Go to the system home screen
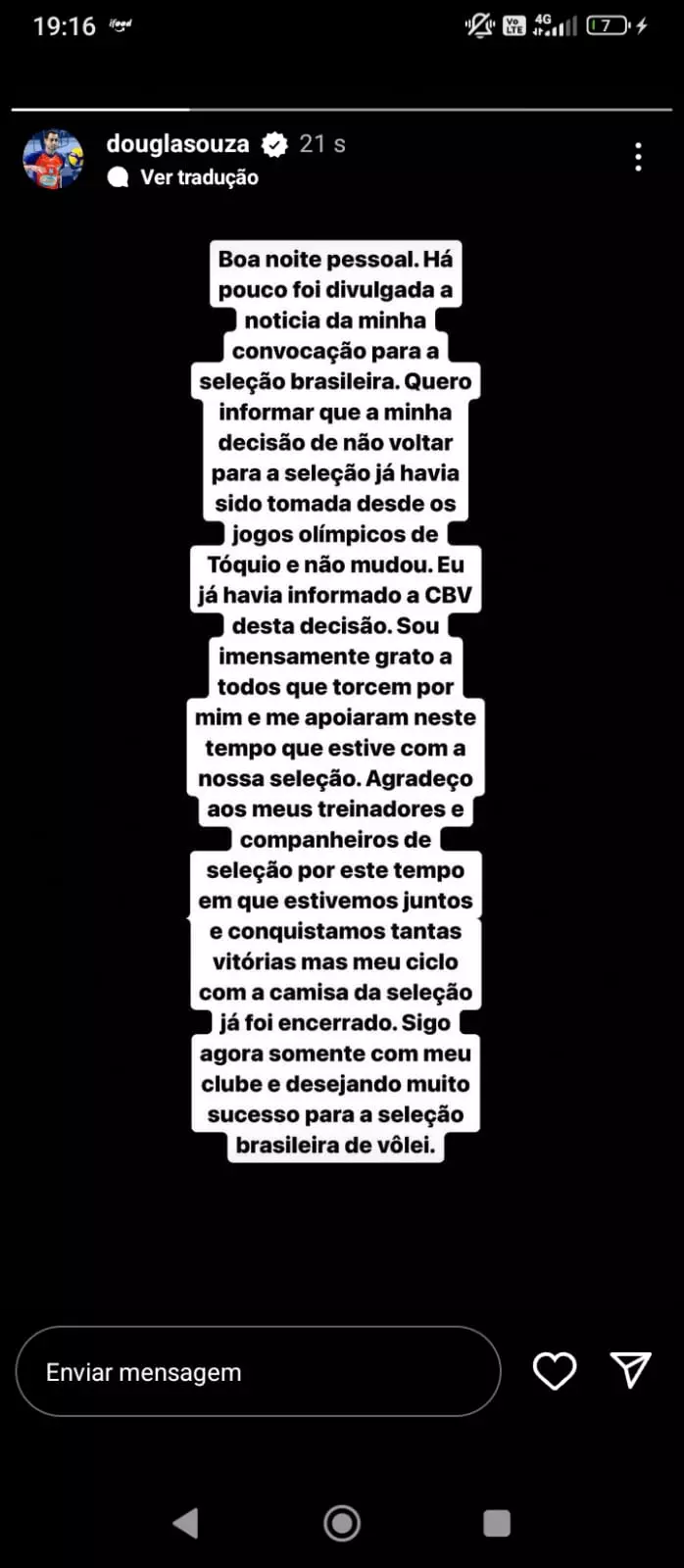 342,1523
